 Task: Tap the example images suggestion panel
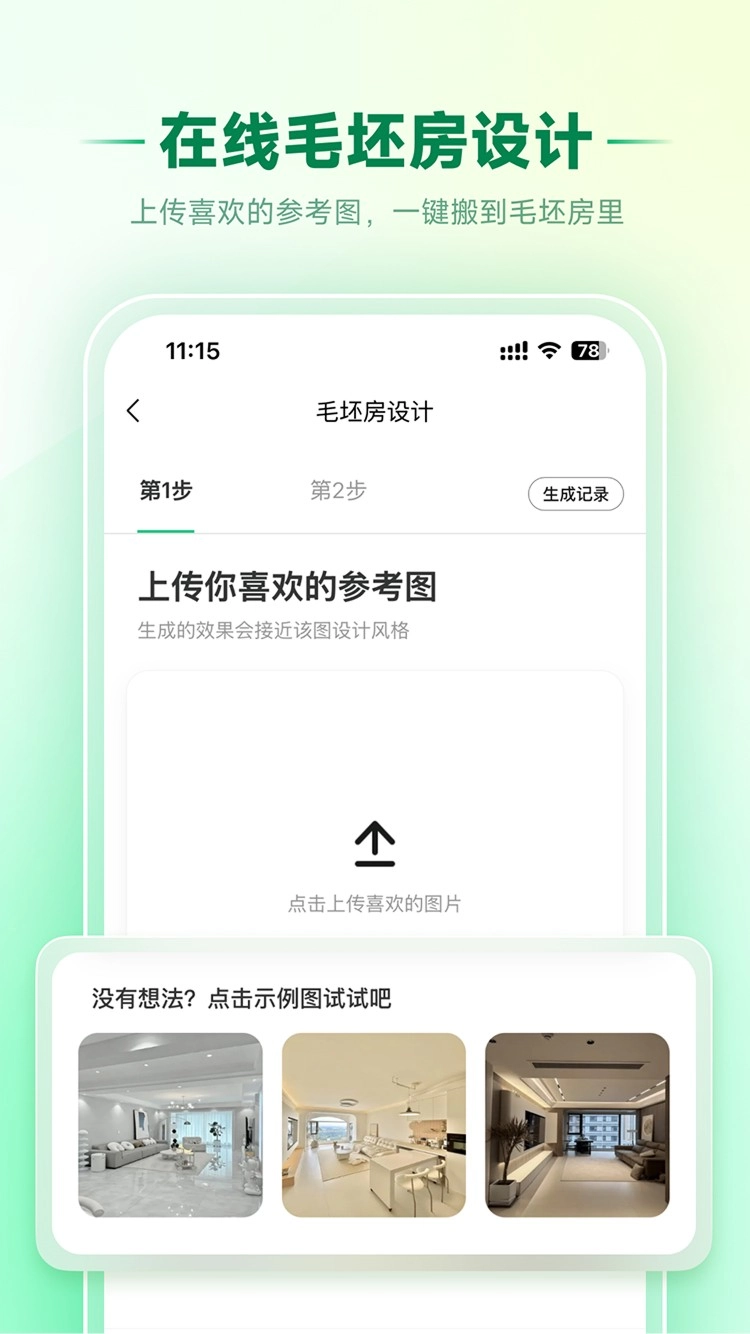[374, 1090]
